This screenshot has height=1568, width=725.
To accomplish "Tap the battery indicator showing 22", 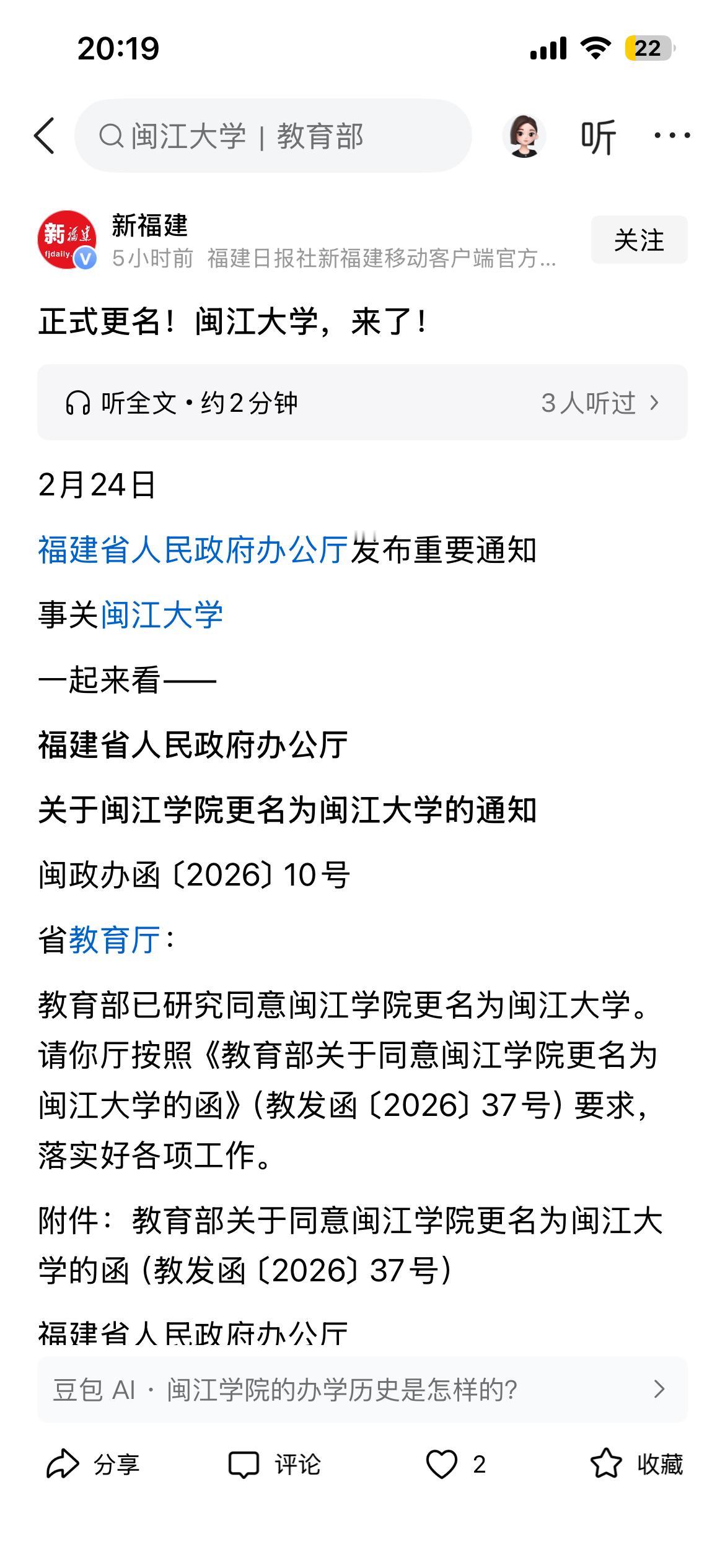I will tap(649, 48).
